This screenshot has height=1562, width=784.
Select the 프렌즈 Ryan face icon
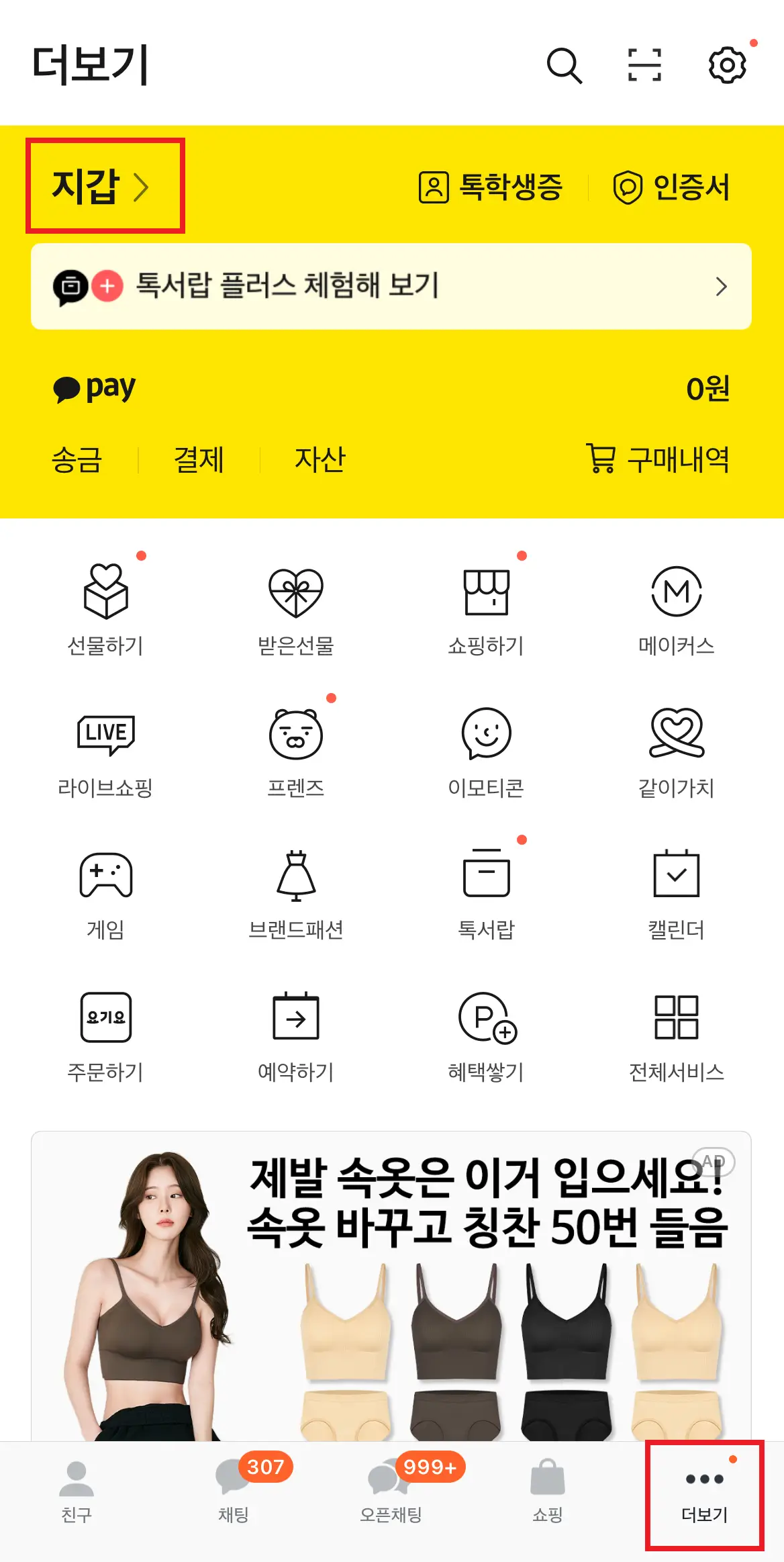(x=295, y=749)
